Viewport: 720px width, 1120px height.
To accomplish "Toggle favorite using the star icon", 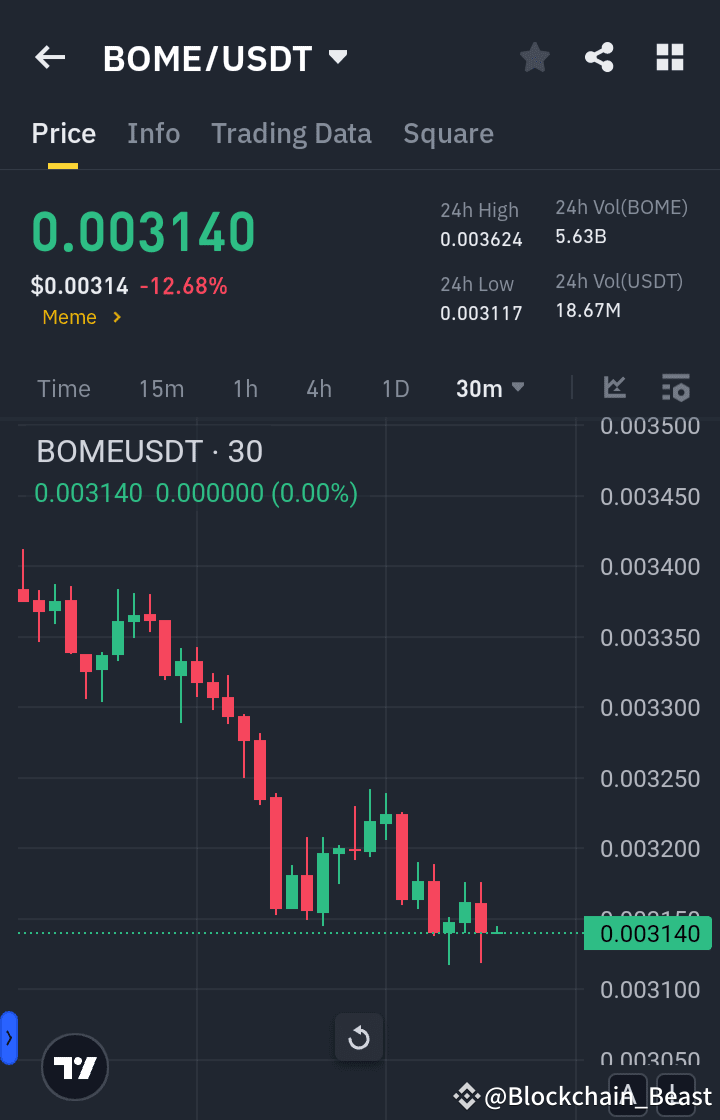I will click(x=534, y=57).
